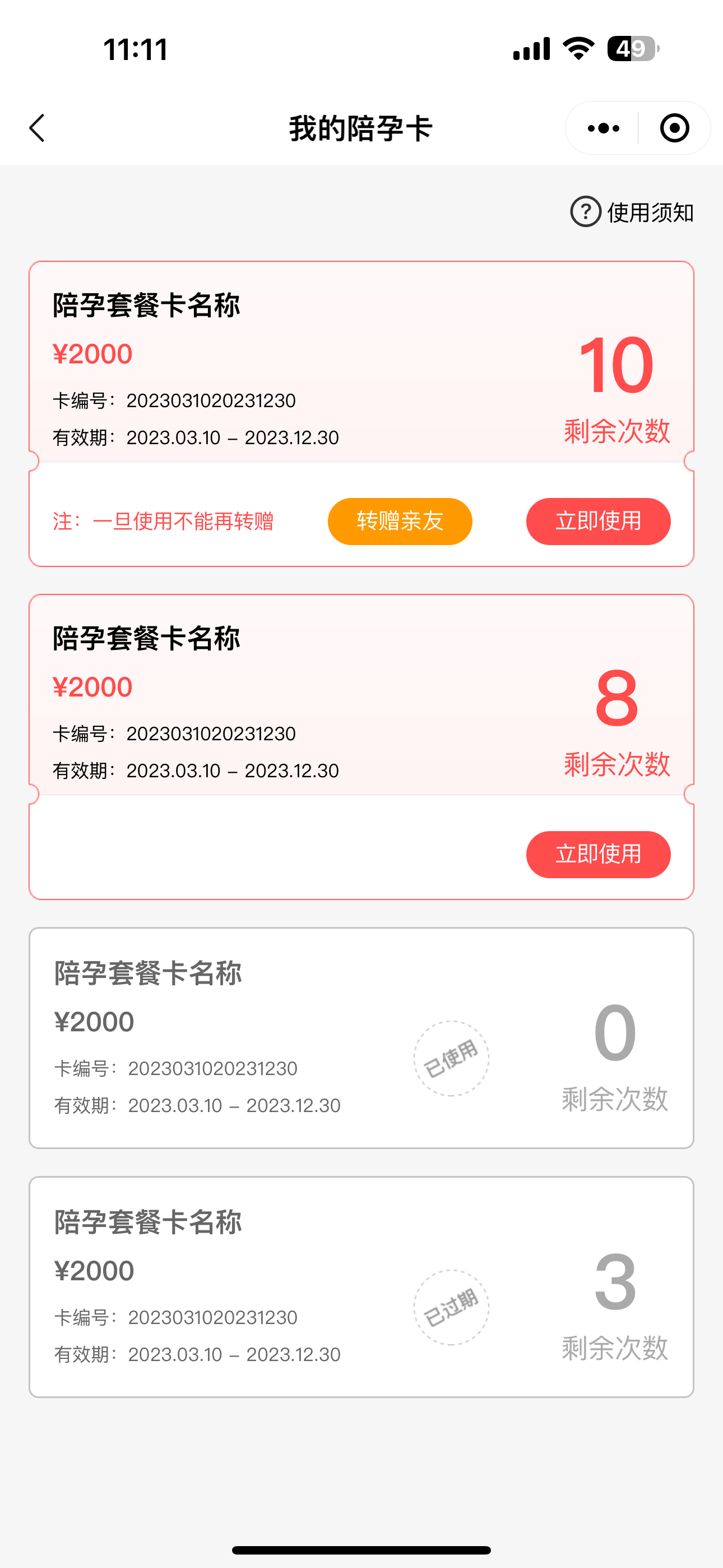The image size is (723, 1568).
Task: Tap 转赠亲友 to gift the card
Action: point(400,521)
